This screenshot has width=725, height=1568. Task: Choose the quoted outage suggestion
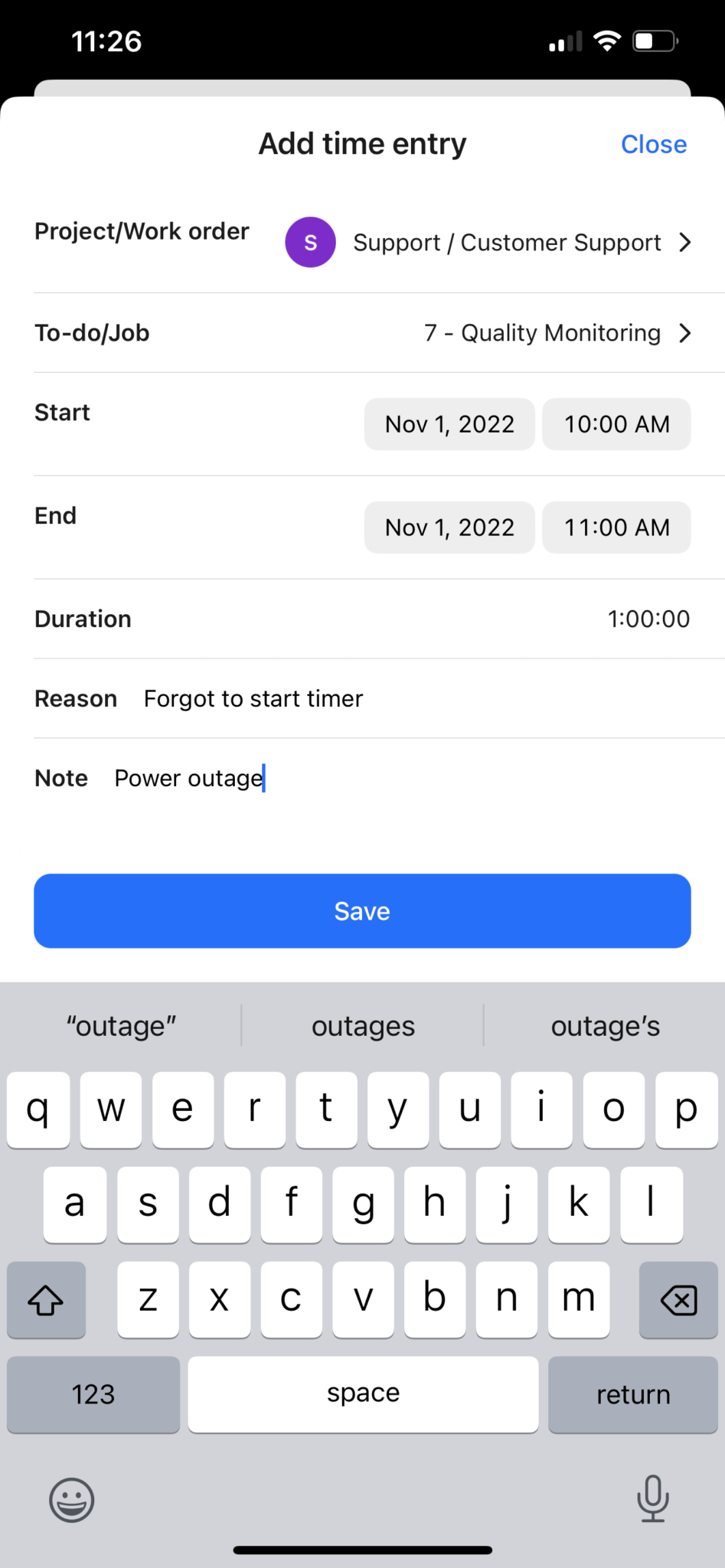click(x=120, y=1025)
